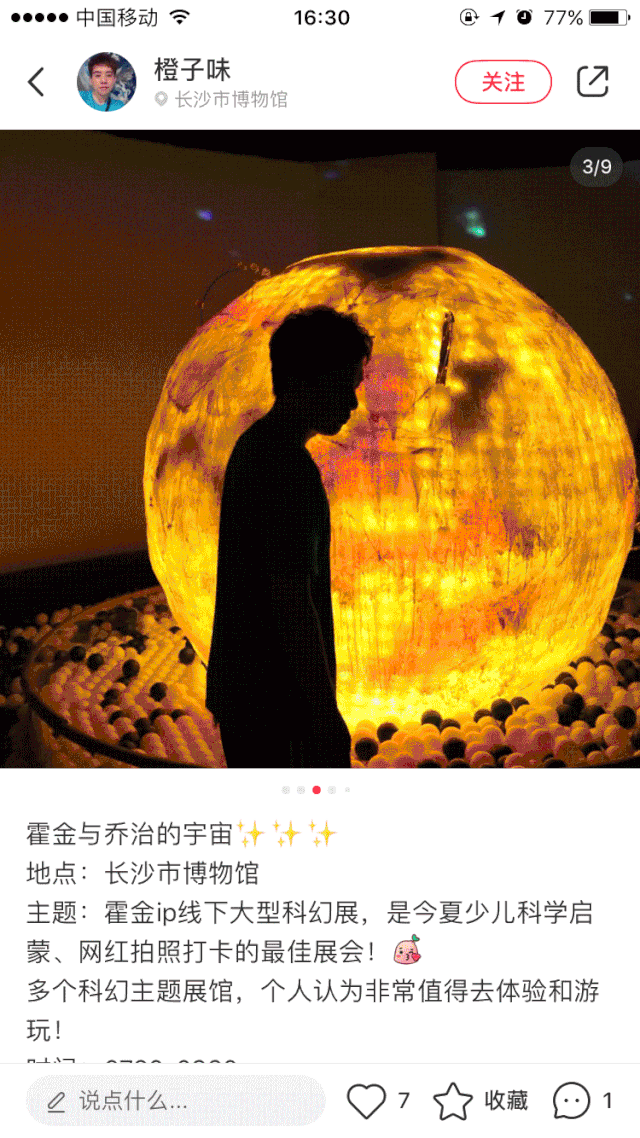Like this post with the heart icon

[x=367, y=1101]
